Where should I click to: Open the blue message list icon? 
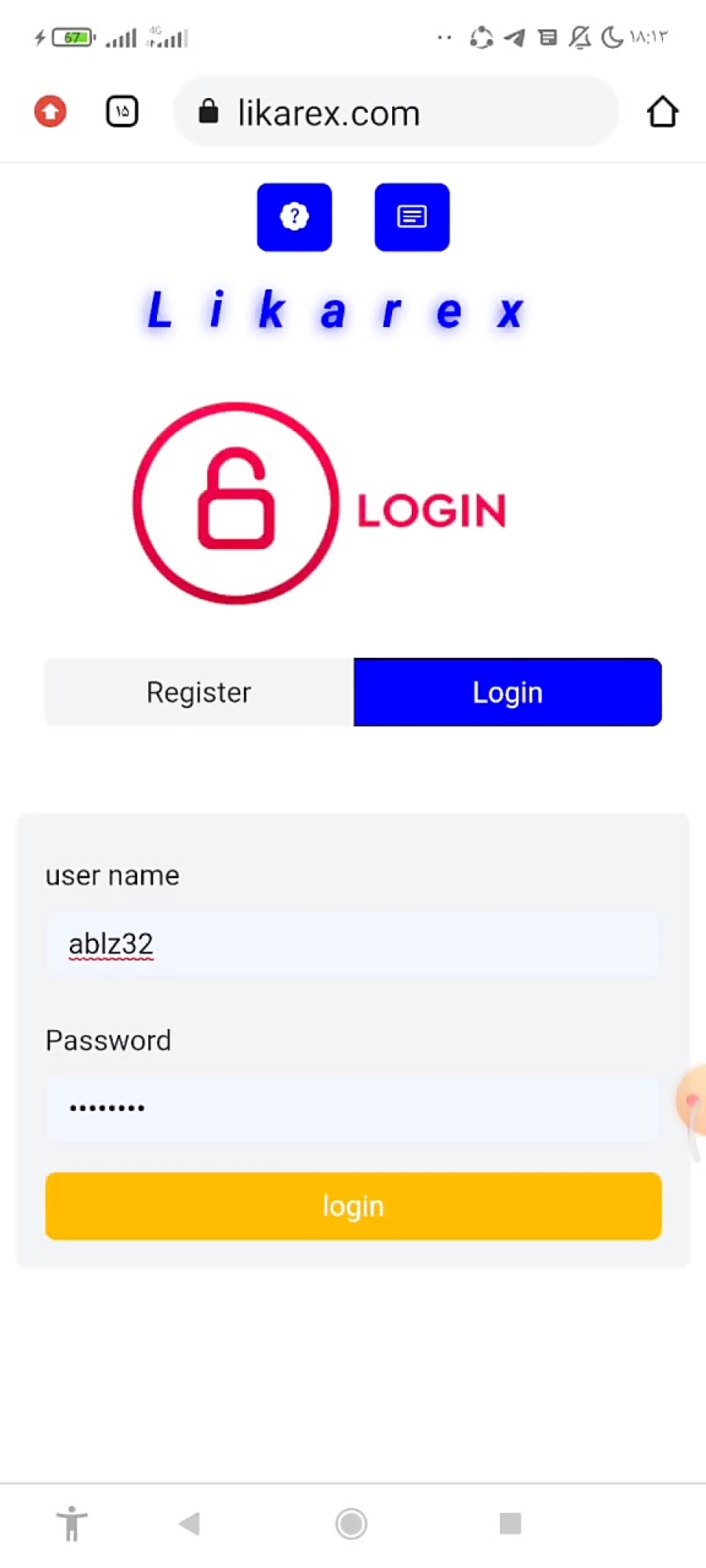pos(412,217)
